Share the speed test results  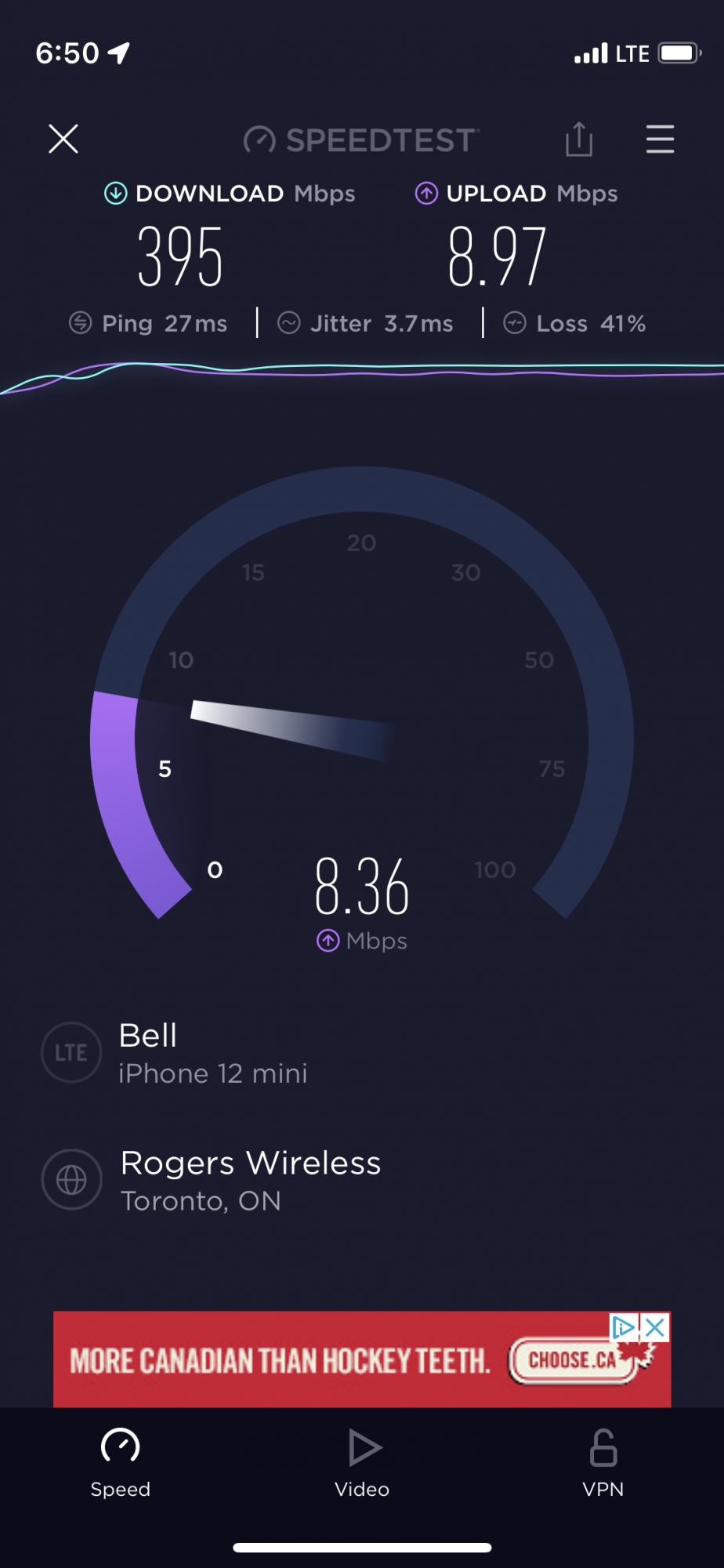579,140
